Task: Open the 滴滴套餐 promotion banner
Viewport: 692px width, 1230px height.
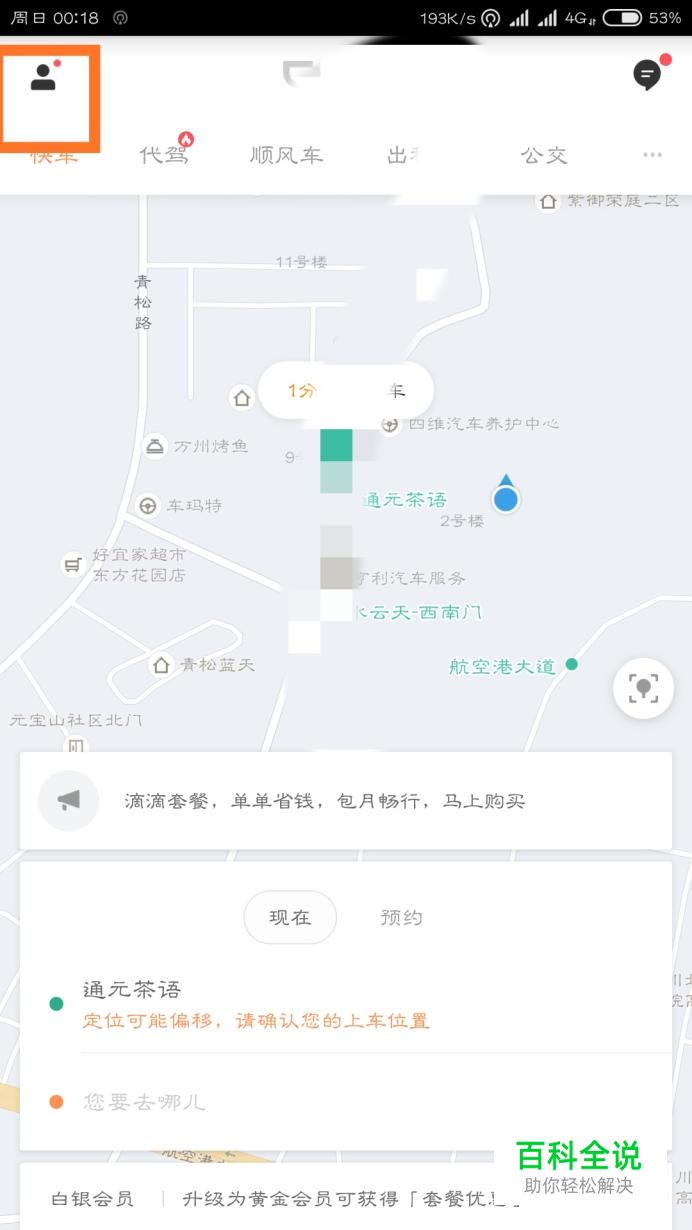Action: 345,801
